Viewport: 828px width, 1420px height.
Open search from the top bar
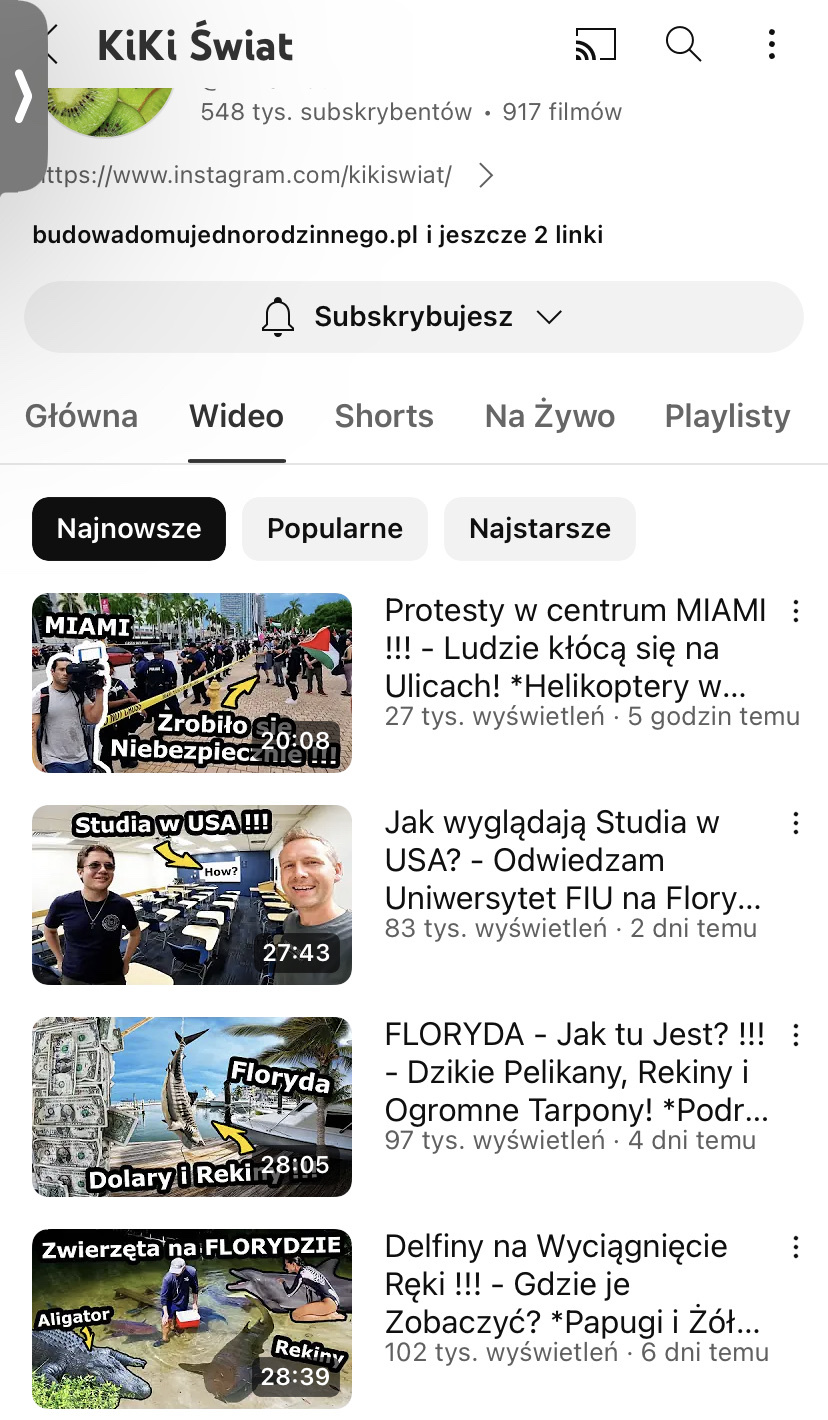coord(683,45)
